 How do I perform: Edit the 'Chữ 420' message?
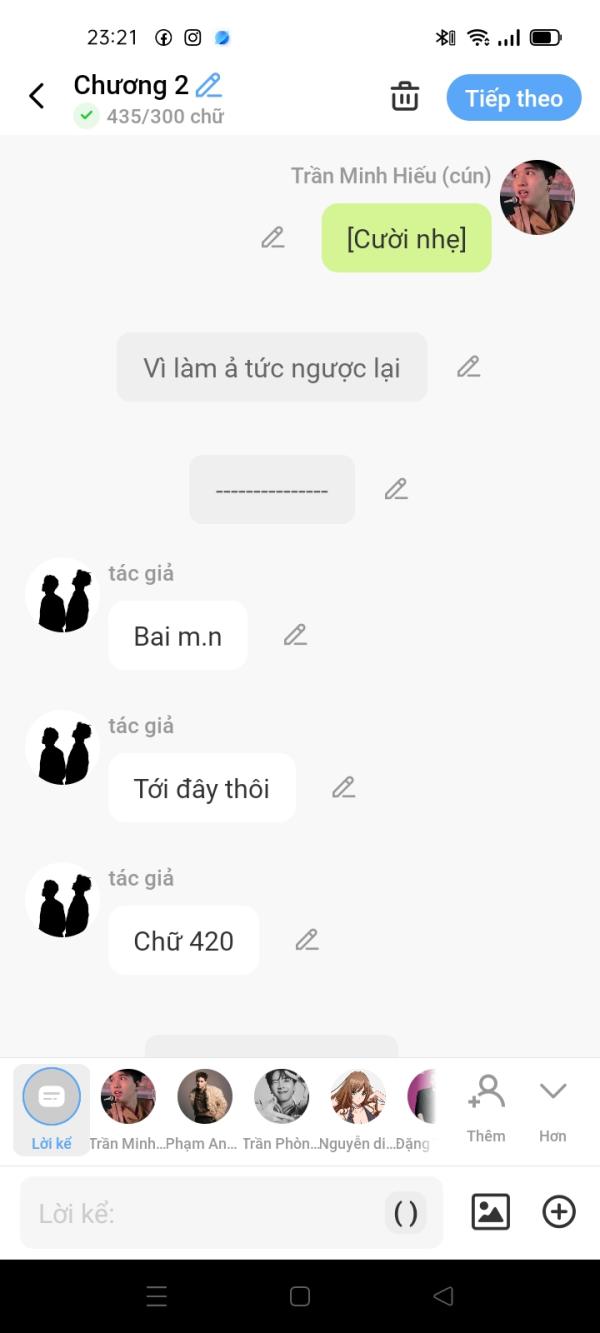307,940
